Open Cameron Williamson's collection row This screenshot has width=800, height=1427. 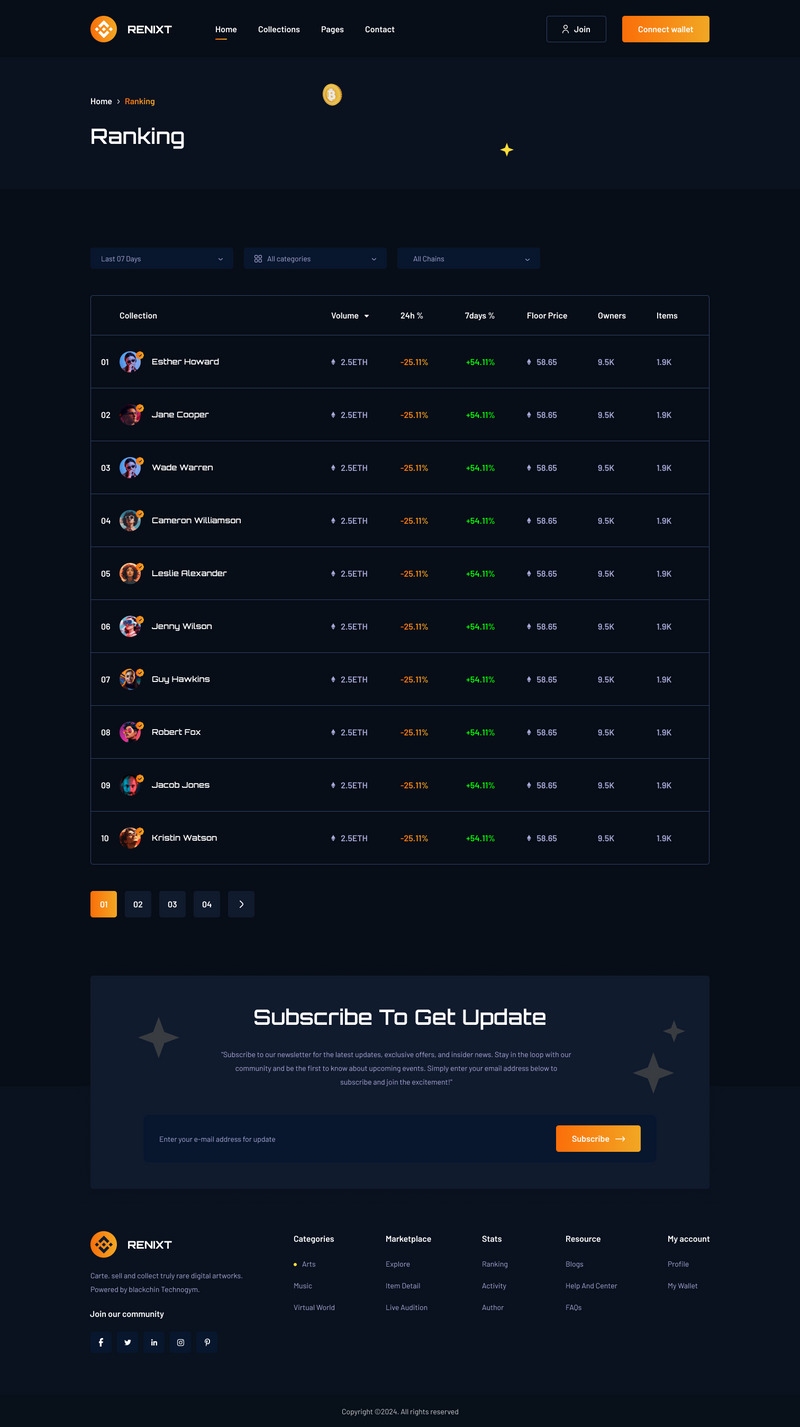pos(196,521)
